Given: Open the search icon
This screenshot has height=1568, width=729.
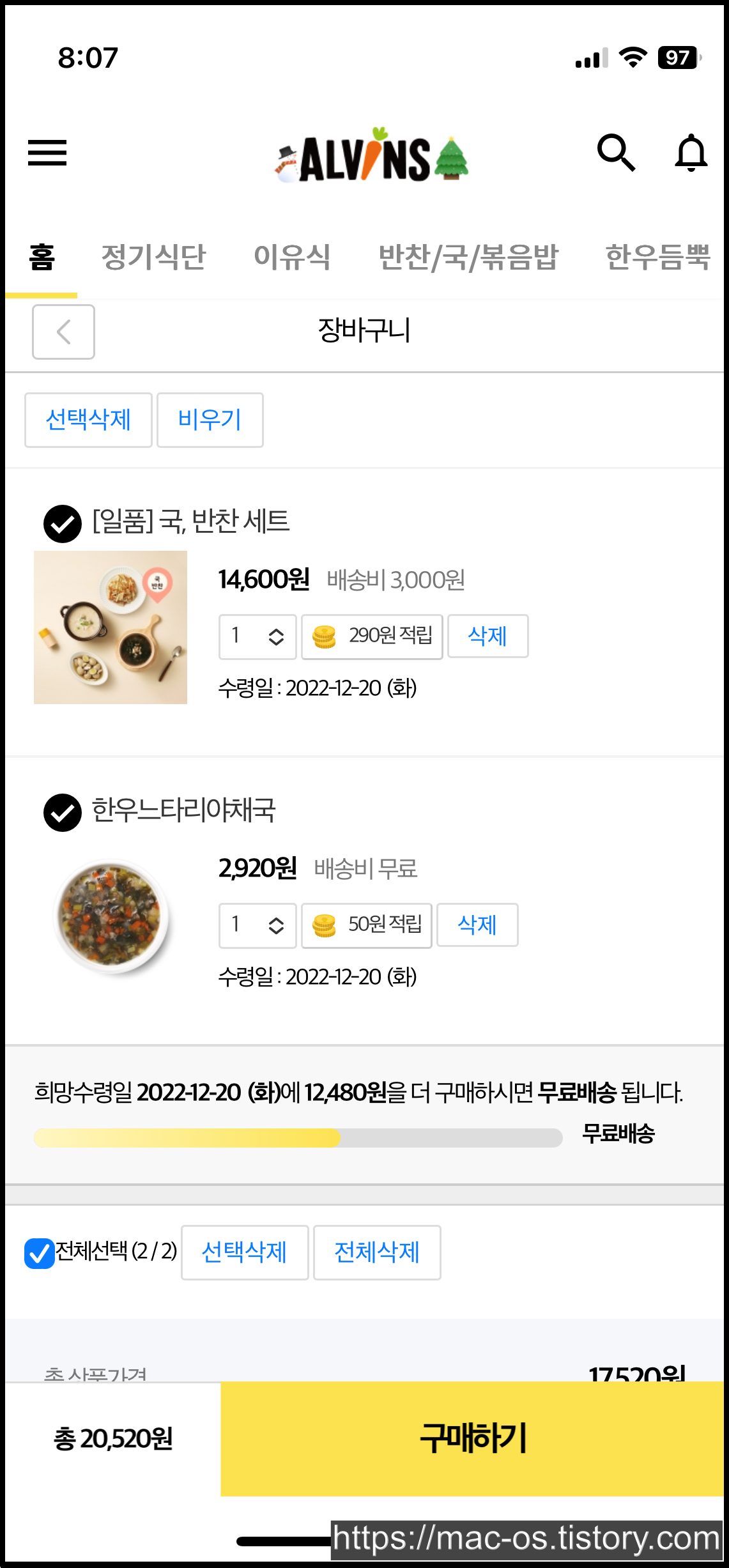Looking at the screenshot, I should click(616, 153).
